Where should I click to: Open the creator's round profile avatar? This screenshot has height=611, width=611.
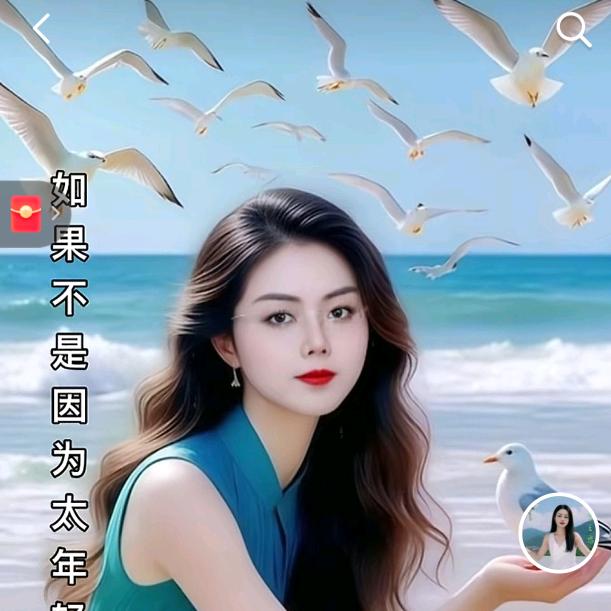tap(559, 532)
